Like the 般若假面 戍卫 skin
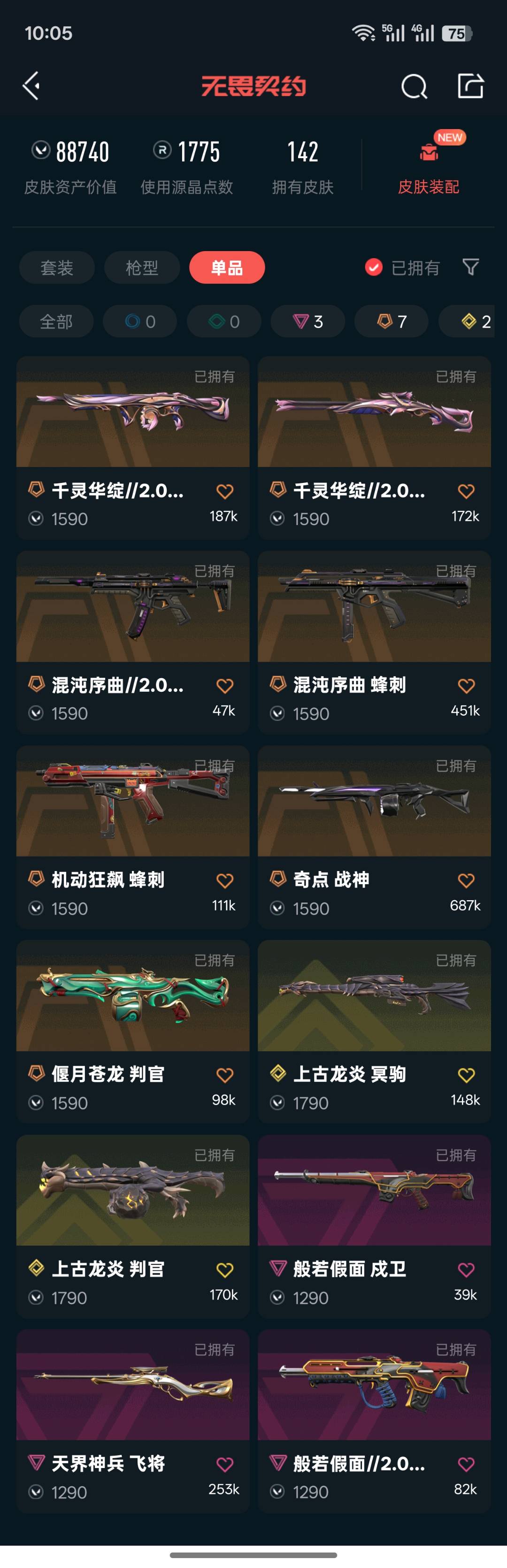 (x=466, y=1270)
